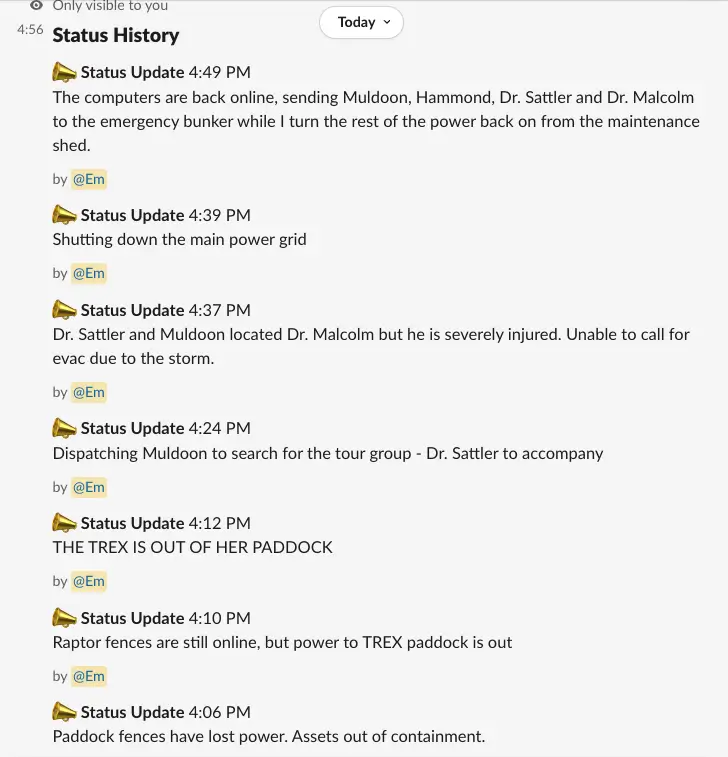Open the Today date dropdown
Image resolution: width=728 pixels, height=757 pixels.
[x=361, y=22]
